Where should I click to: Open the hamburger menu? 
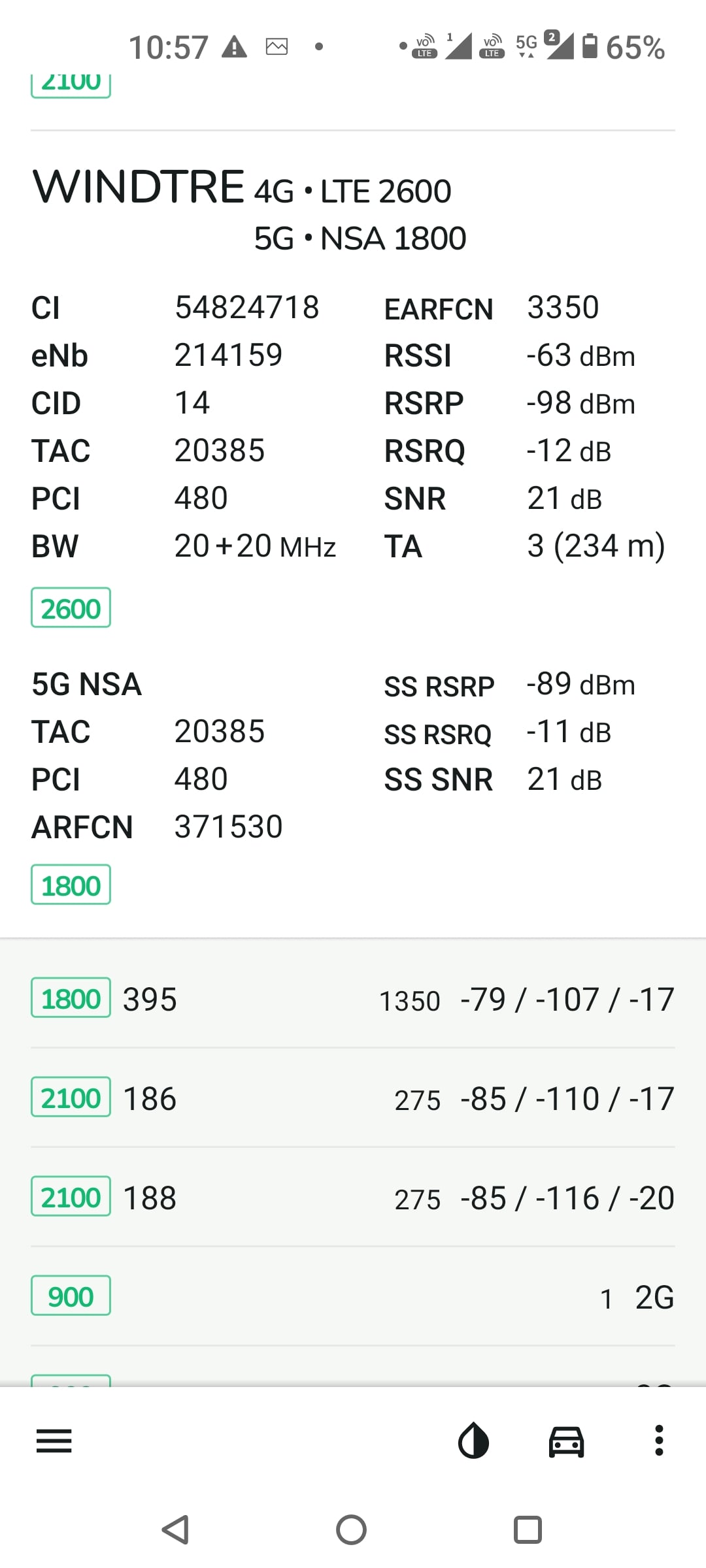pos(54,1441)
